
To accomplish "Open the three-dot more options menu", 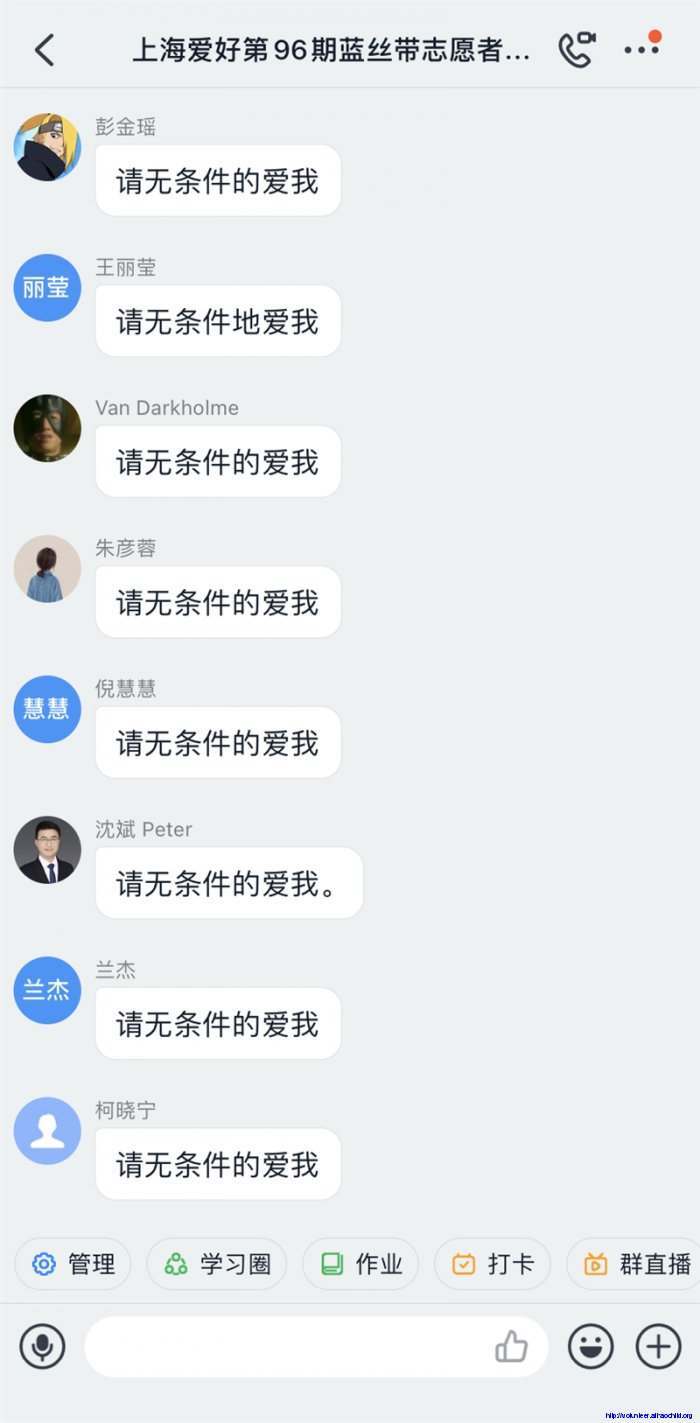I will [x=641, y=49].
